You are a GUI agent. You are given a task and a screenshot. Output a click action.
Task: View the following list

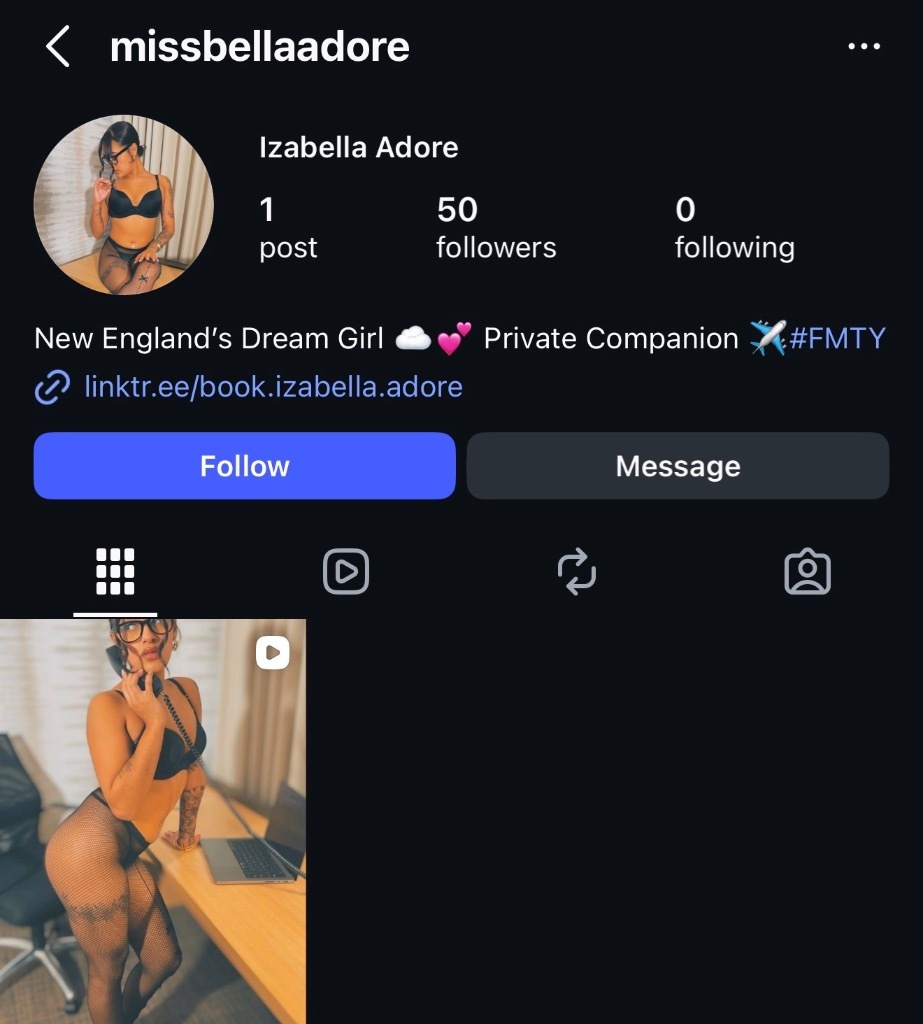[734, 228]
